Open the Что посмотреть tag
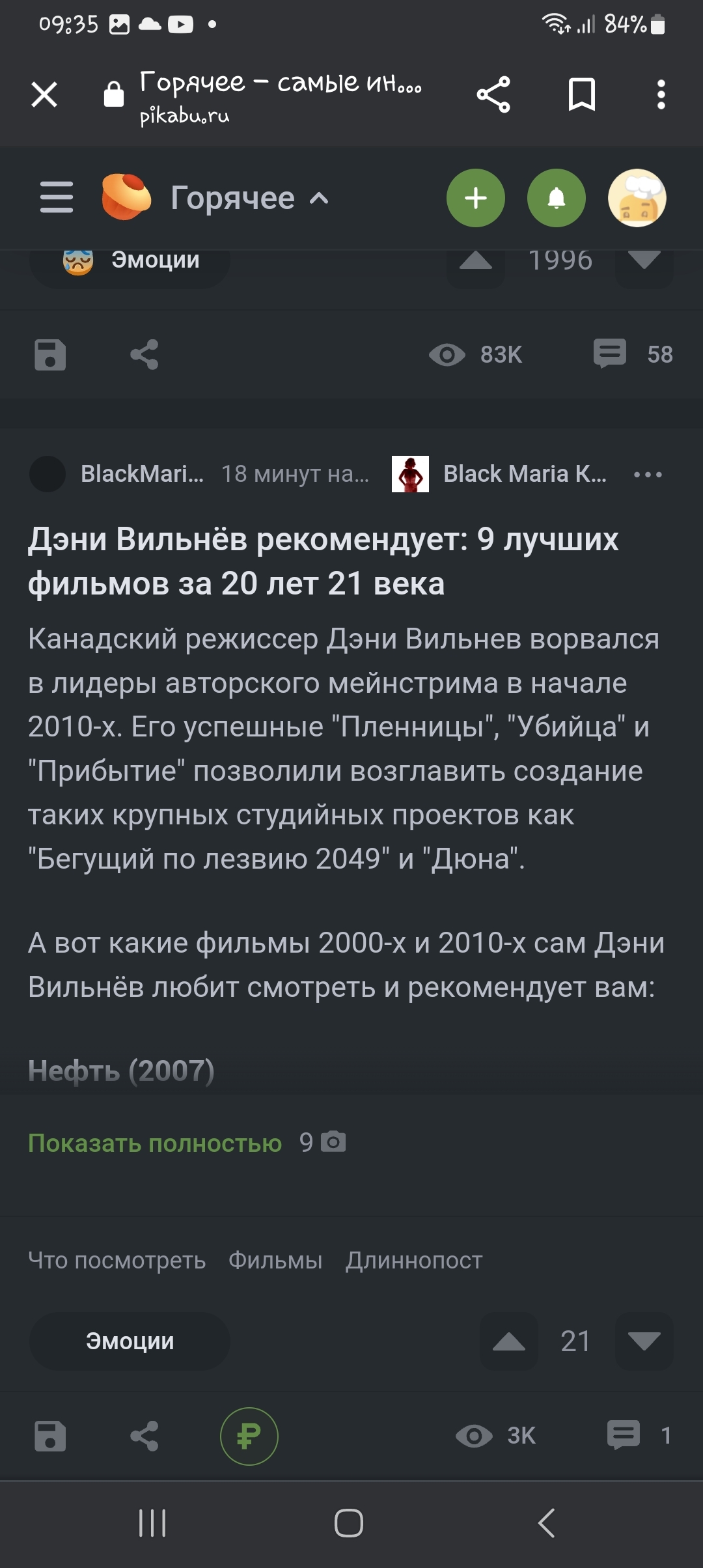 point(117,1261)
